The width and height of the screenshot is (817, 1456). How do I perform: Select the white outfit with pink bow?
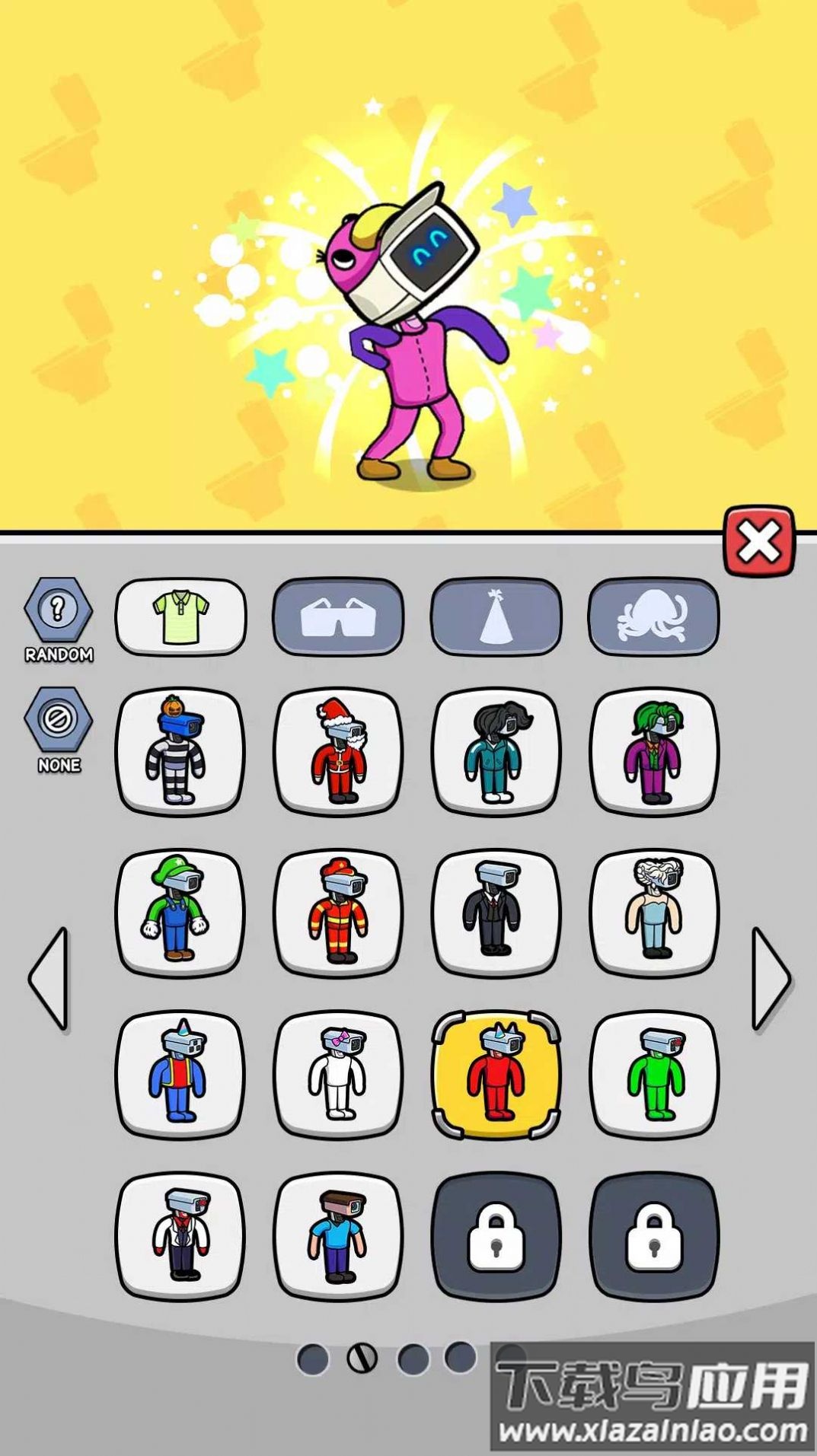click(338, 1074)
